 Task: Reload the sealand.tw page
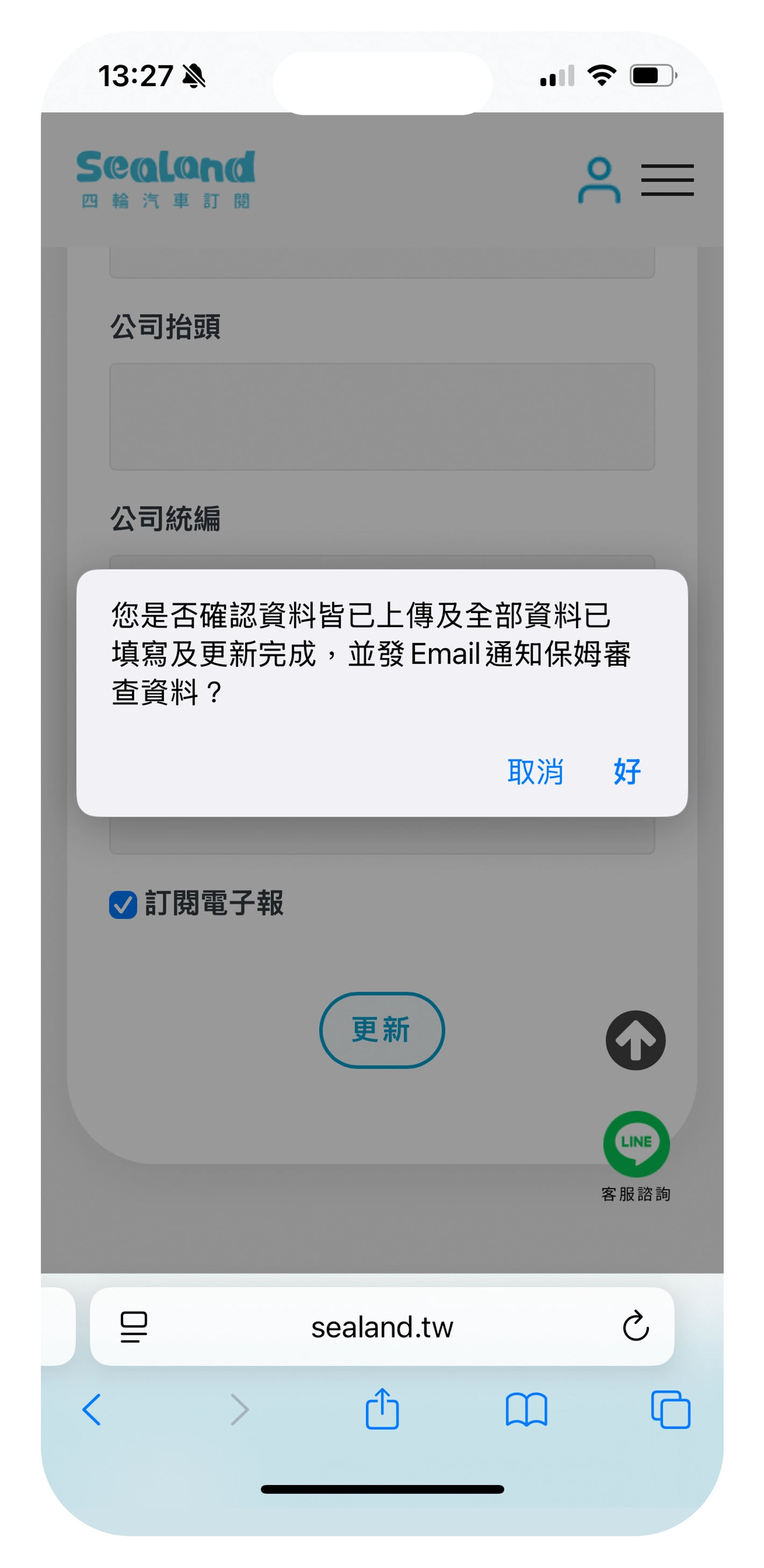click(x=635, y=1326)
